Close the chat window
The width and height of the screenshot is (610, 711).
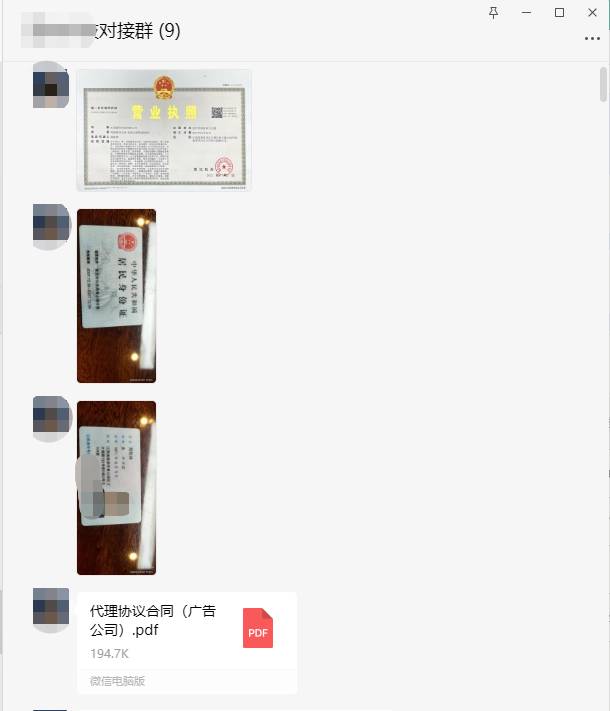[592, 12]
